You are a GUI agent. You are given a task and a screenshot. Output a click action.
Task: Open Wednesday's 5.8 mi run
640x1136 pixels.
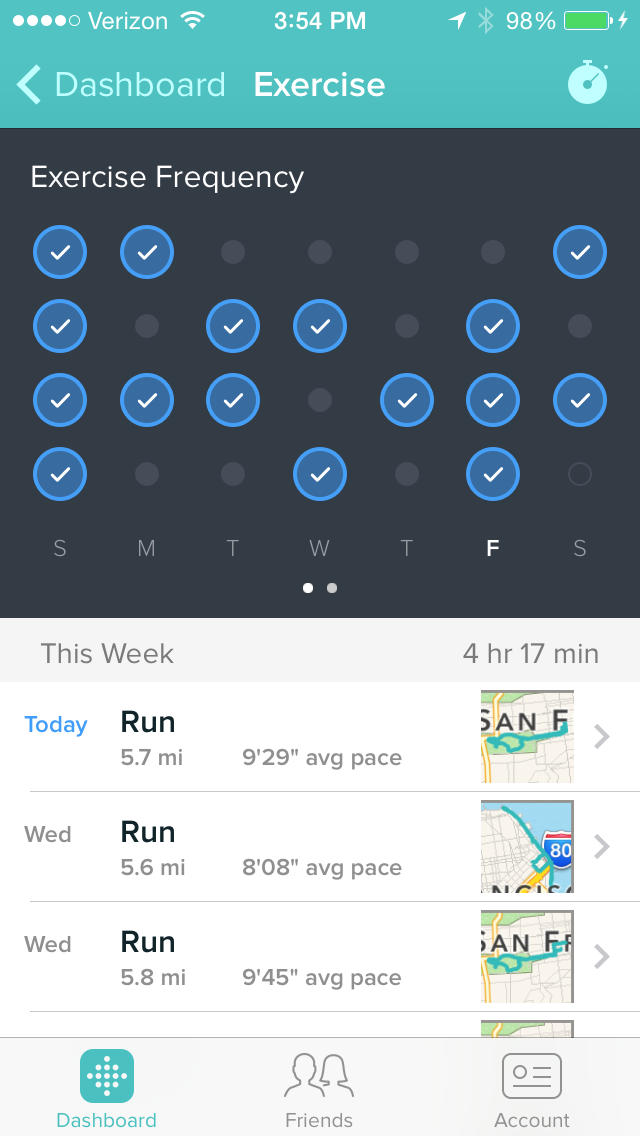(320, 957)
